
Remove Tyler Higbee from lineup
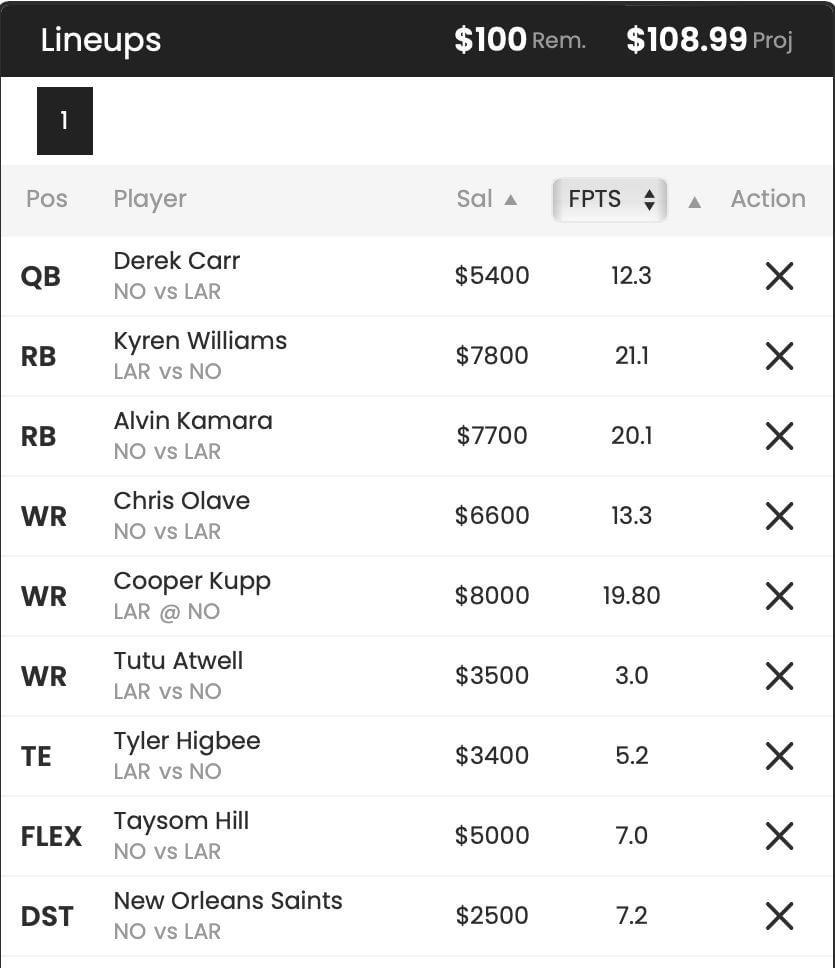pyautogui.click(x=779, y=756)
